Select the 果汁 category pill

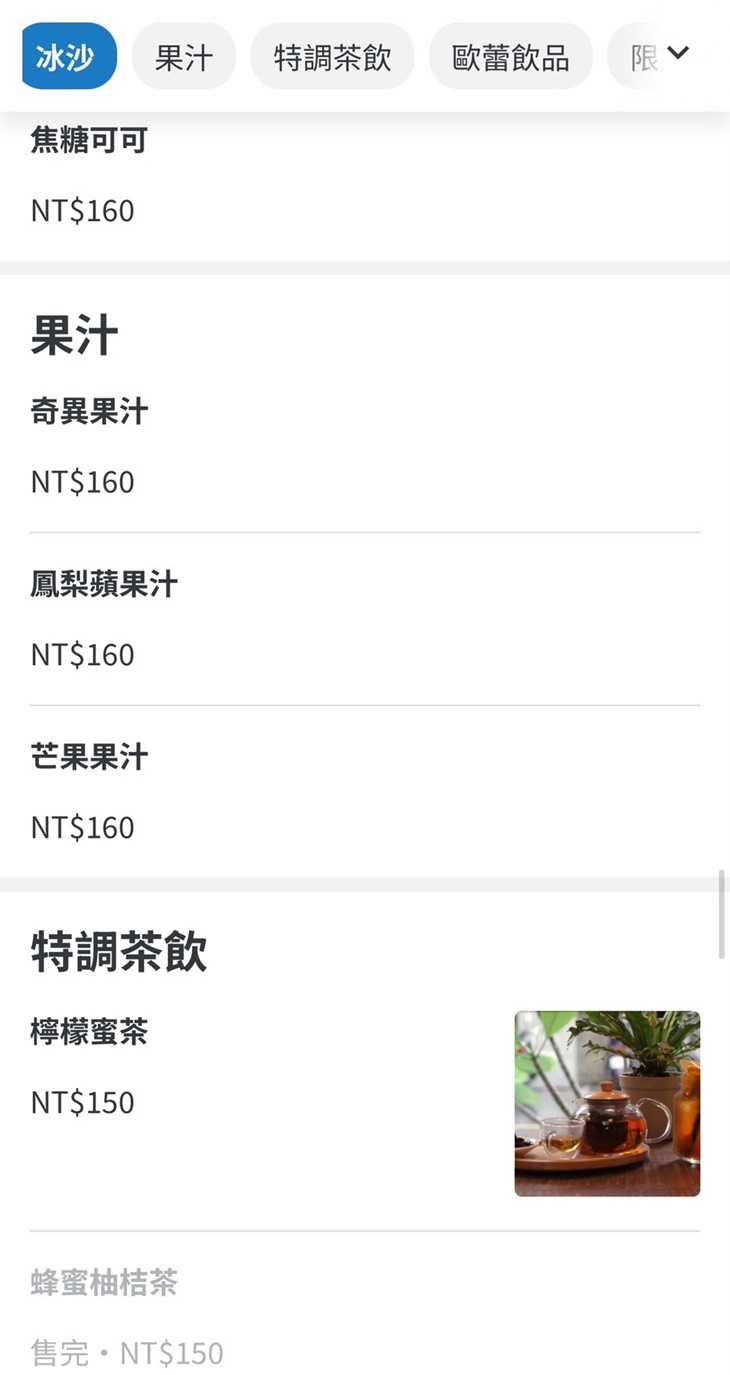click(x=184, y=56)
